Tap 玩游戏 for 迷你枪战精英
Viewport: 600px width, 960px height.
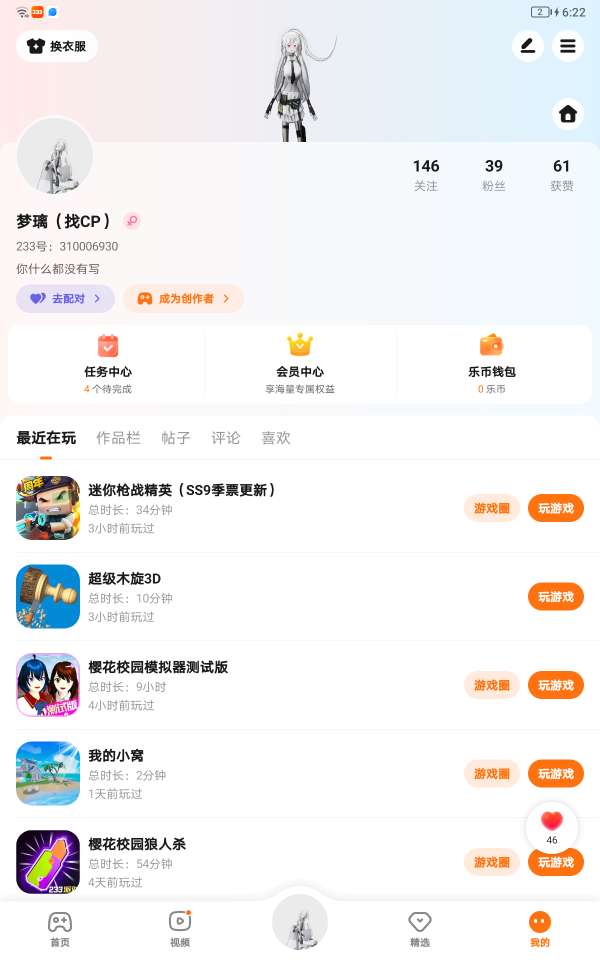[x=556, y=508]
